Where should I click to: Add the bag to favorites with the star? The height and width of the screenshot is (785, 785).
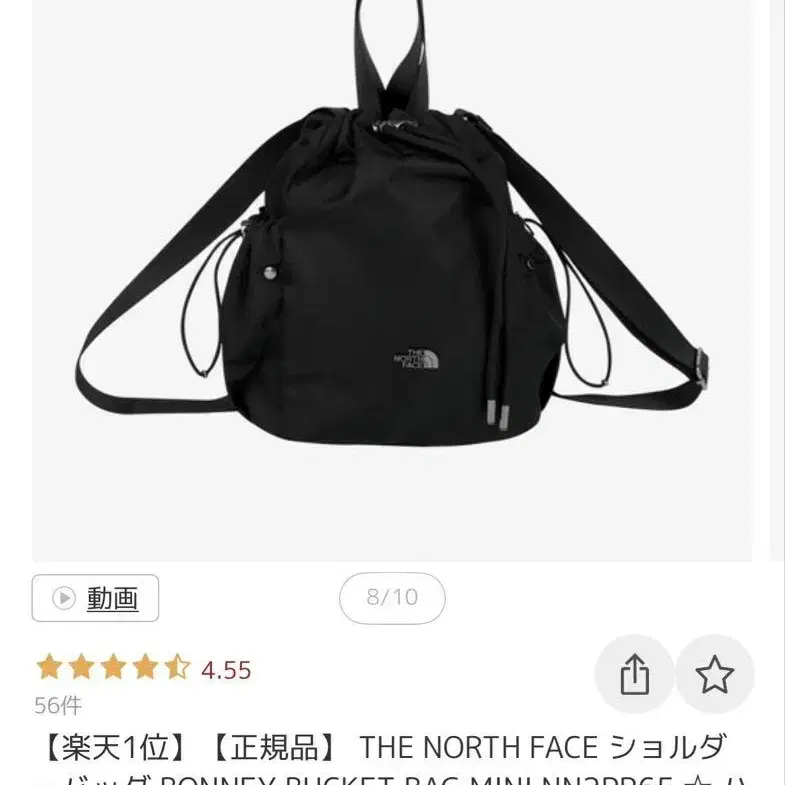tap(714, 674)
